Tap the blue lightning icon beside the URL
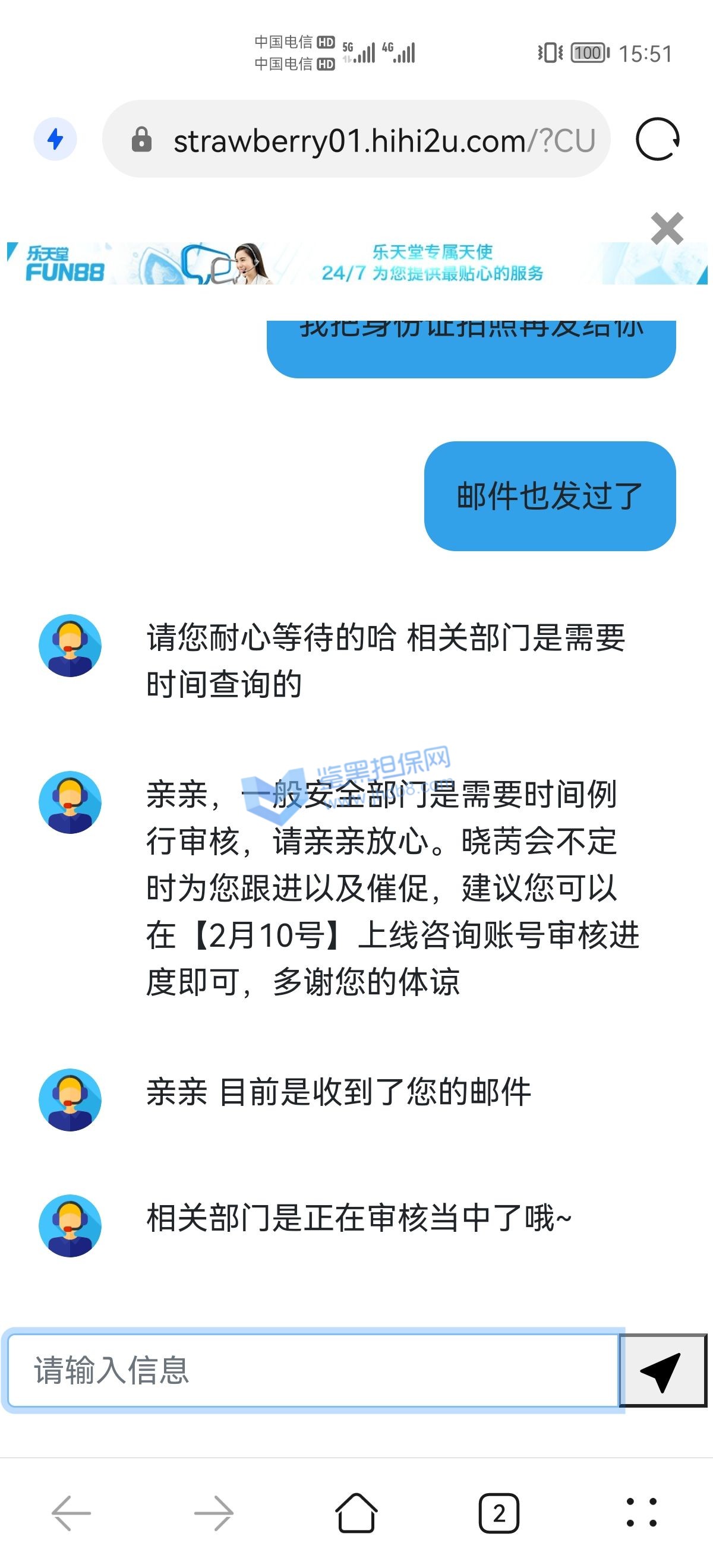 [55, 140]
